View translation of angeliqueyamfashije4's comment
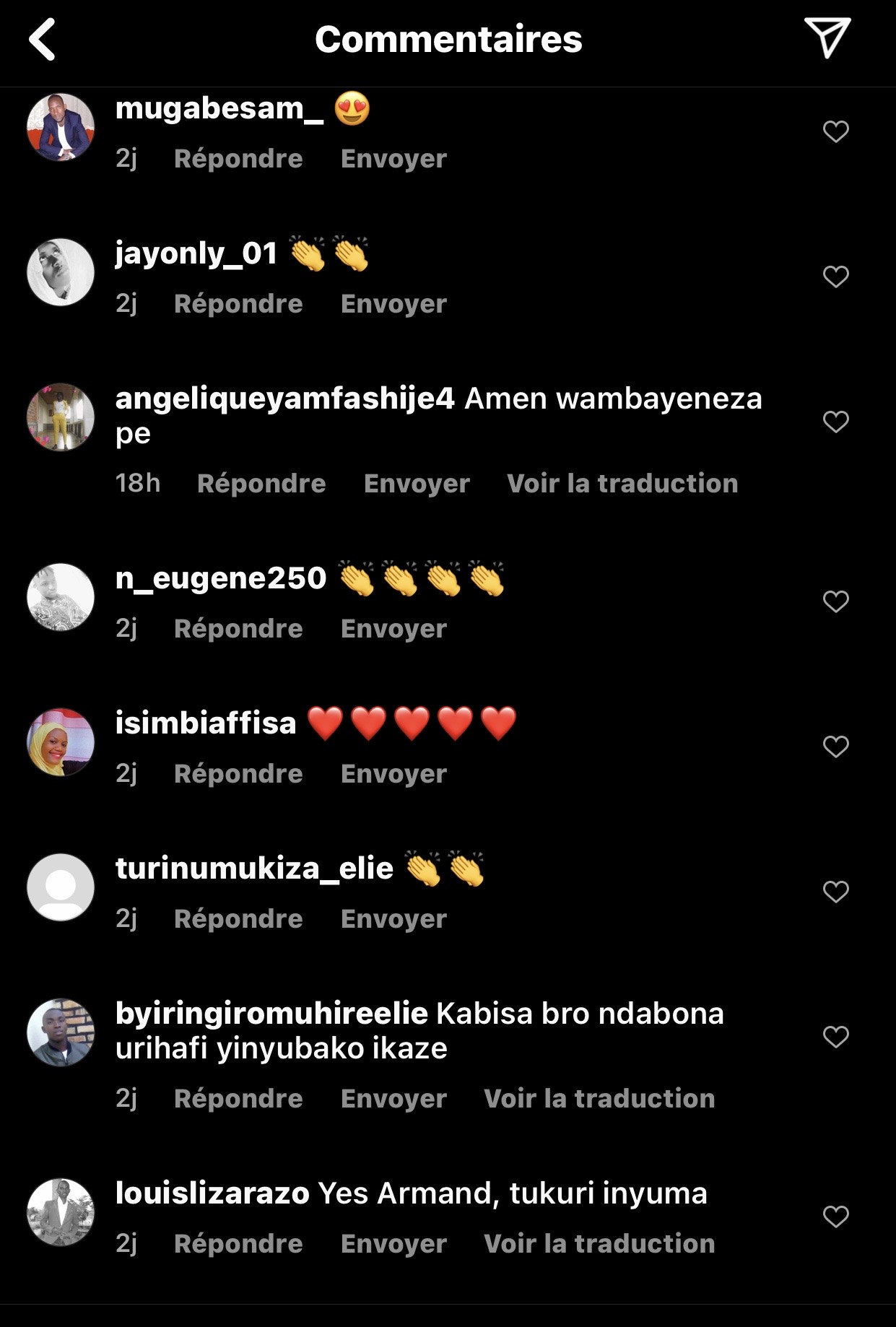Image resolution: width=896 pixels, height=1327 pixels. [x=622, y=484]
